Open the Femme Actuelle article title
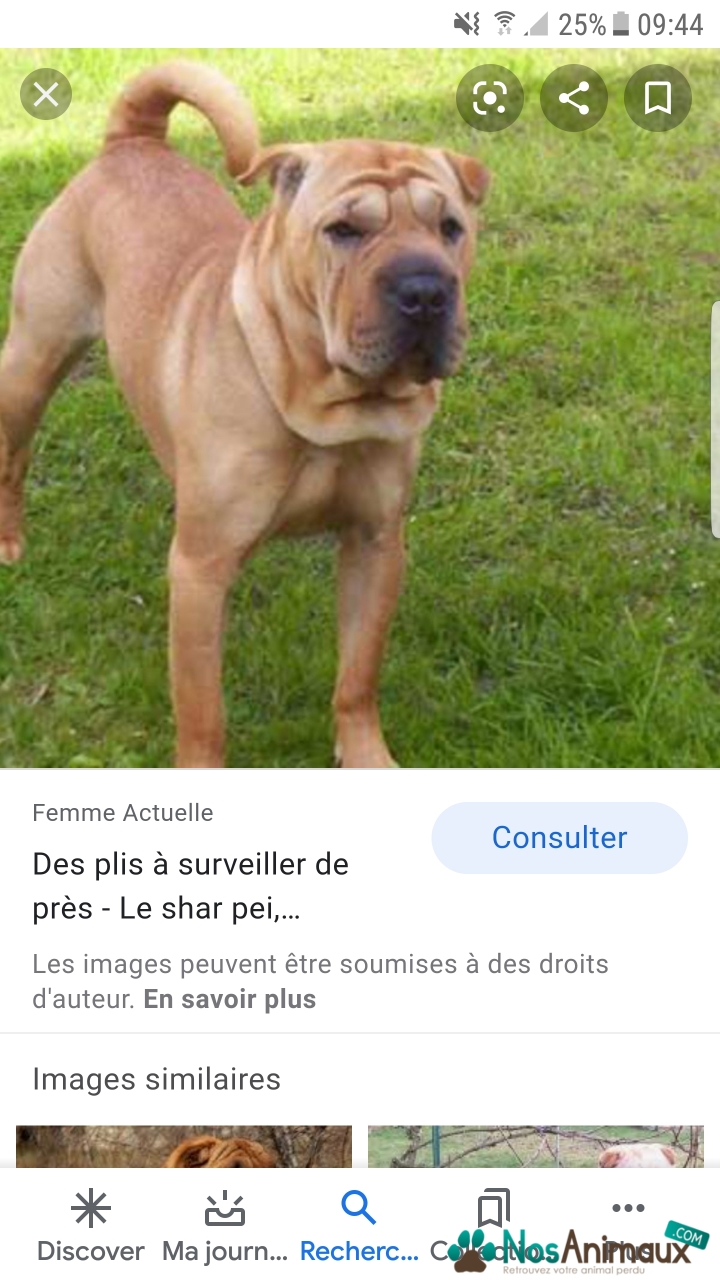This screenshot has height=1280, width=720. coord(191,887)
